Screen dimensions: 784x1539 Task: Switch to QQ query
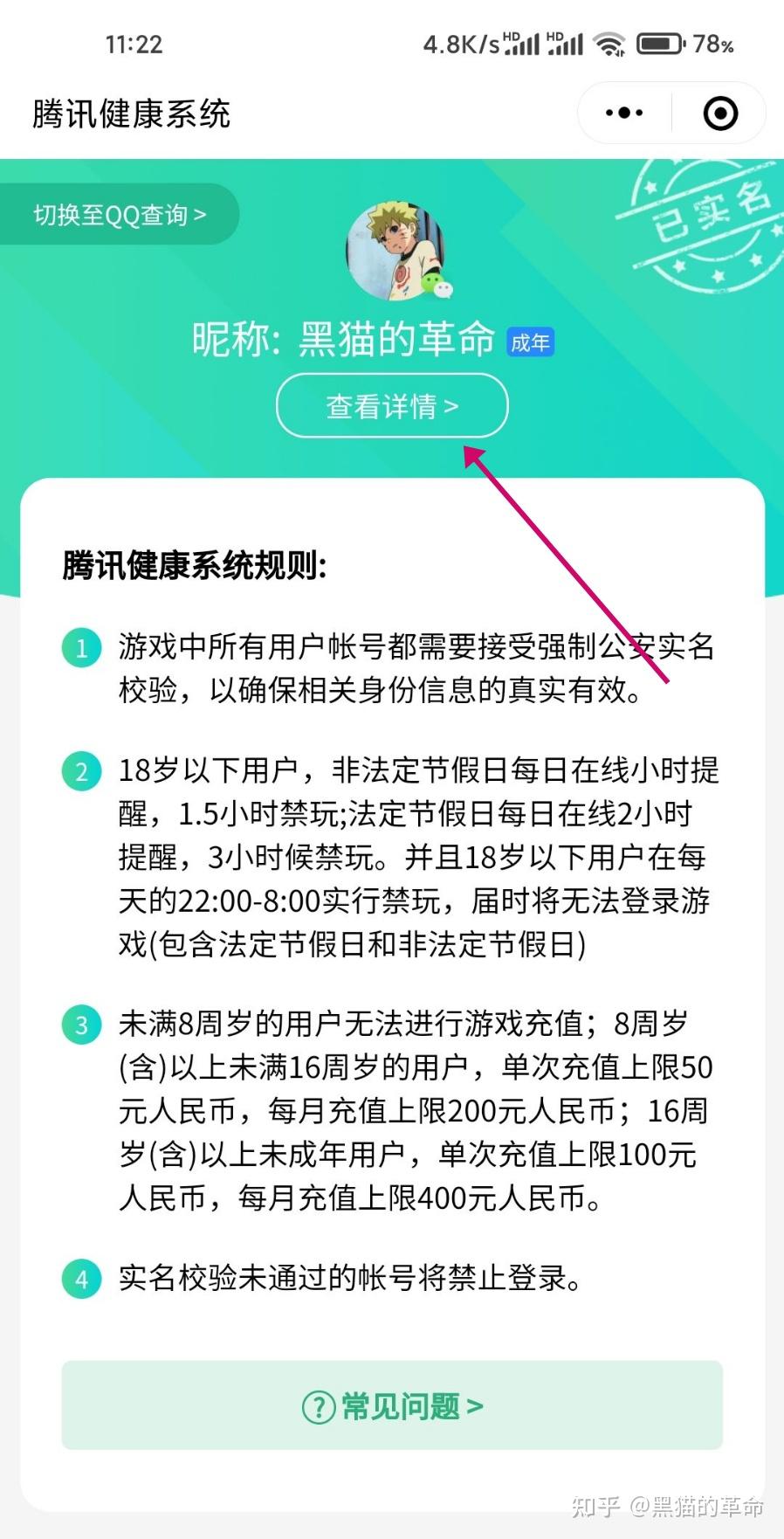[120, 215]
